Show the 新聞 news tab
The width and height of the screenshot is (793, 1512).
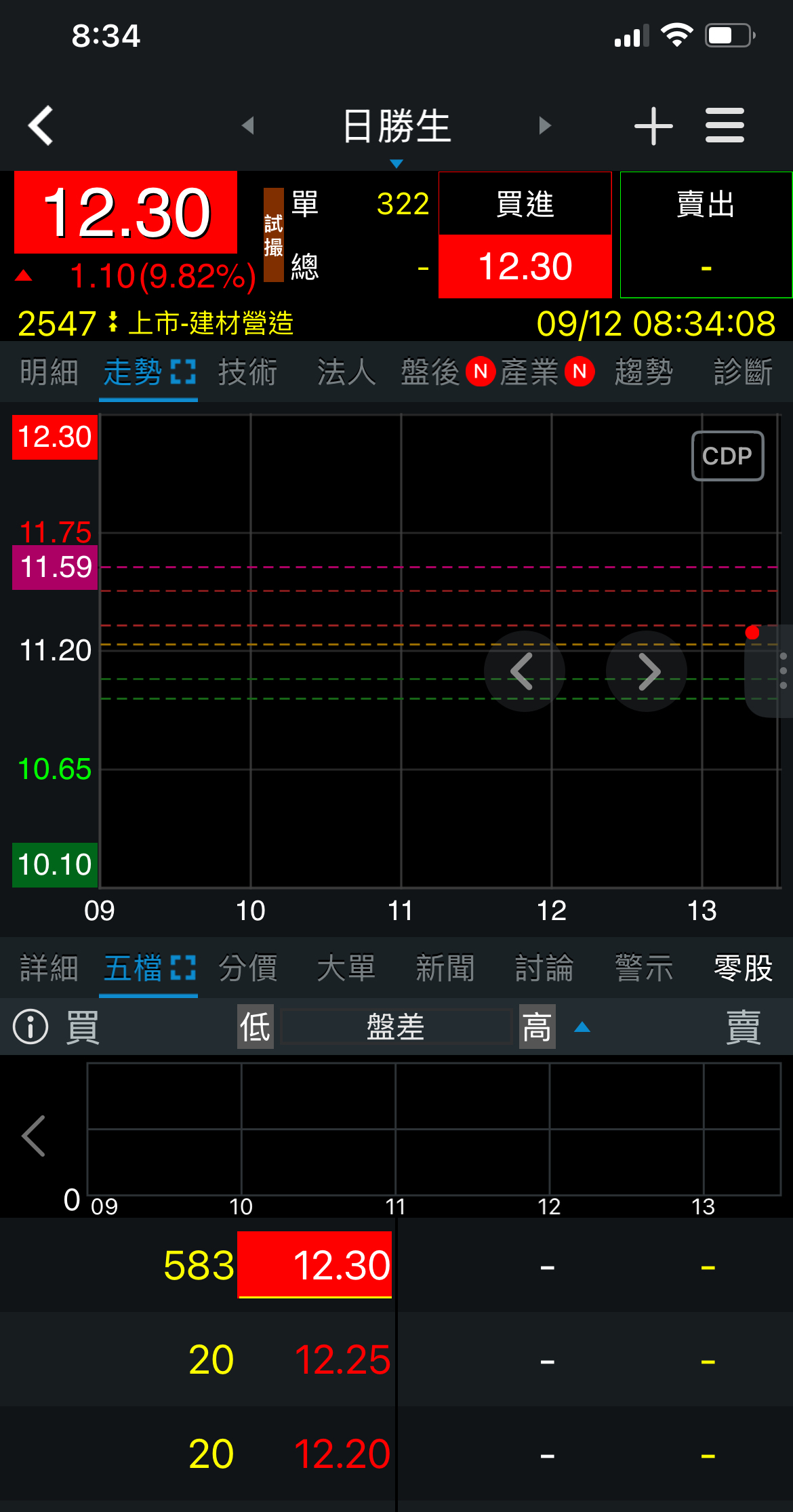pos(445,968)
